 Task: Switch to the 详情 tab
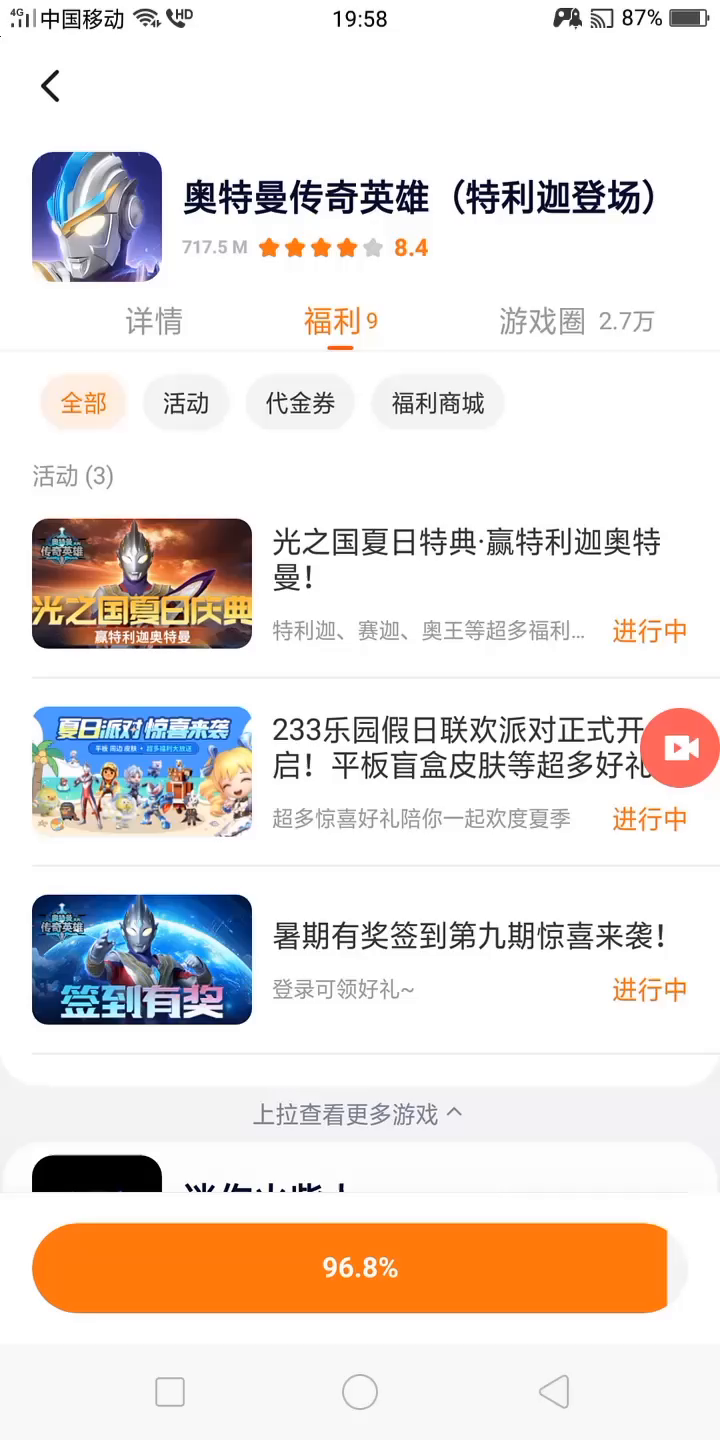[x=154, y=321]
